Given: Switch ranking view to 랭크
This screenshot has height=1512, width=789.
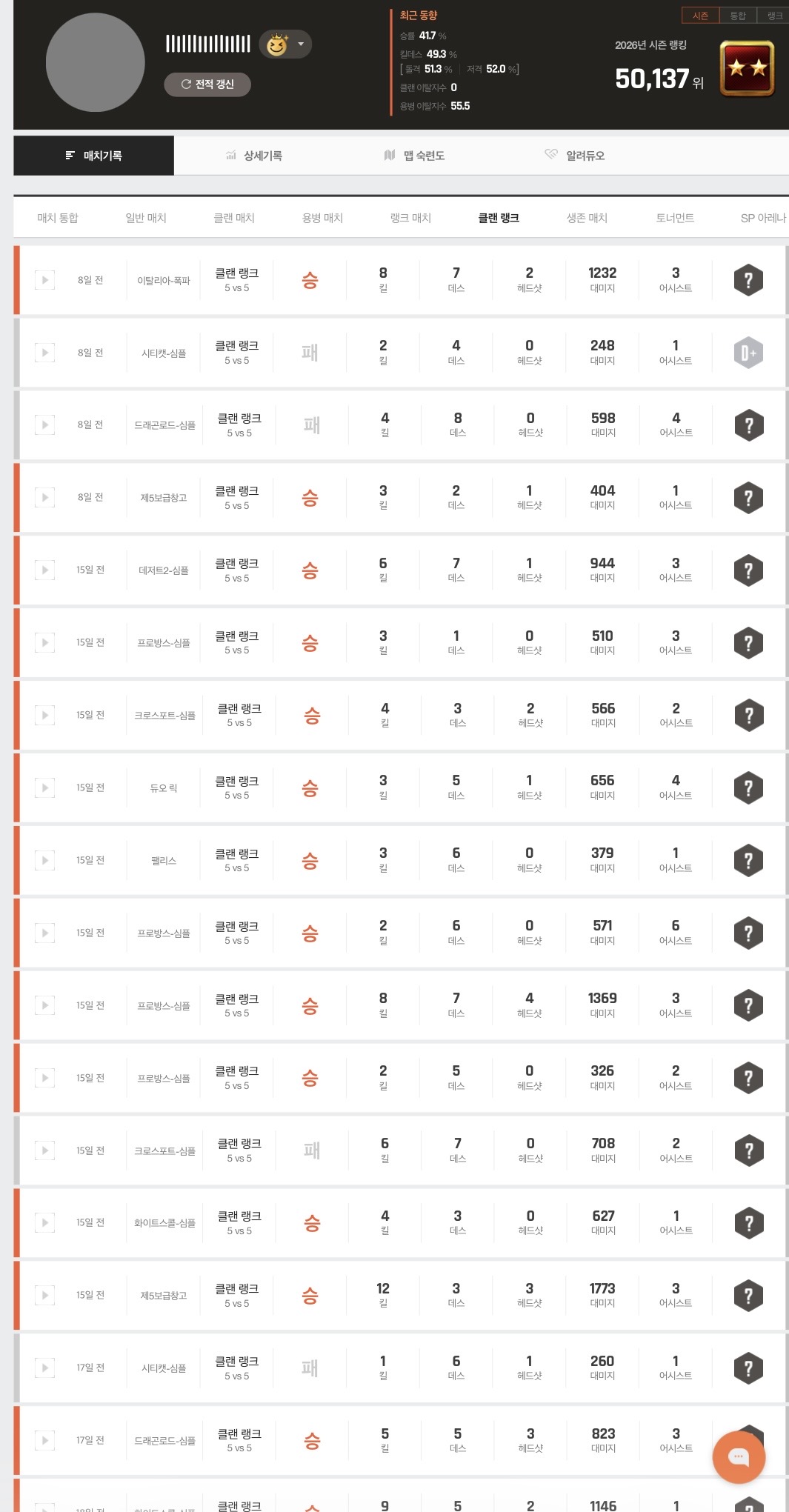Looking at the screenshot, I should click(x=774, y=16).
